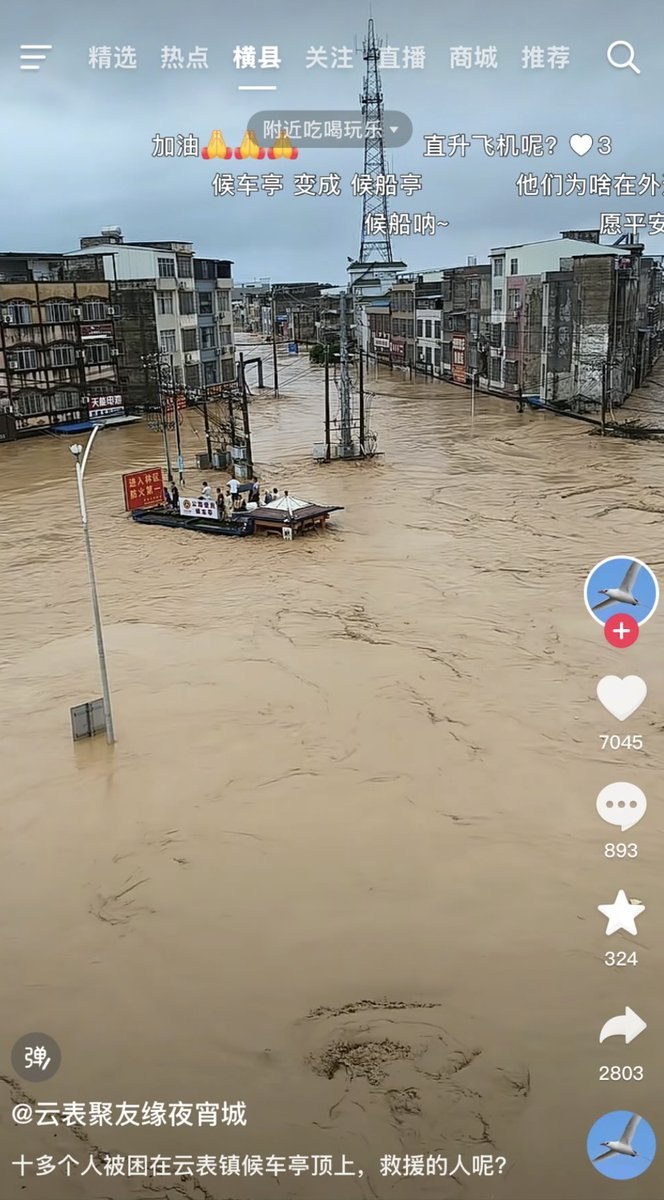The width and height of the screenshot is (664, 1200).
Task: Open the comments with 893 replies
Action: pos(621,806)
